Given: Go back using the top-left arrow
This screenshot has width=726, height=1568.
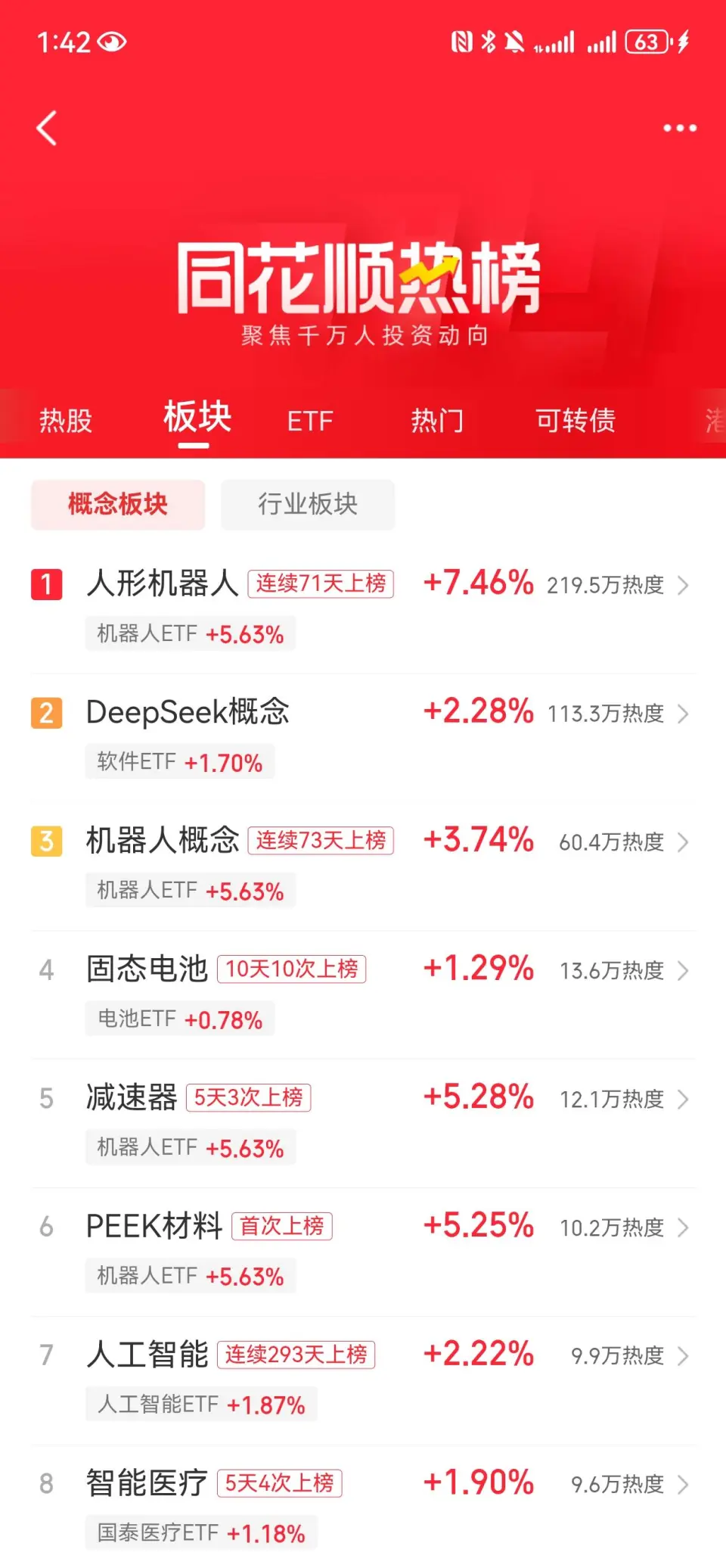Looking at the screenshot, I should (47, 128).
